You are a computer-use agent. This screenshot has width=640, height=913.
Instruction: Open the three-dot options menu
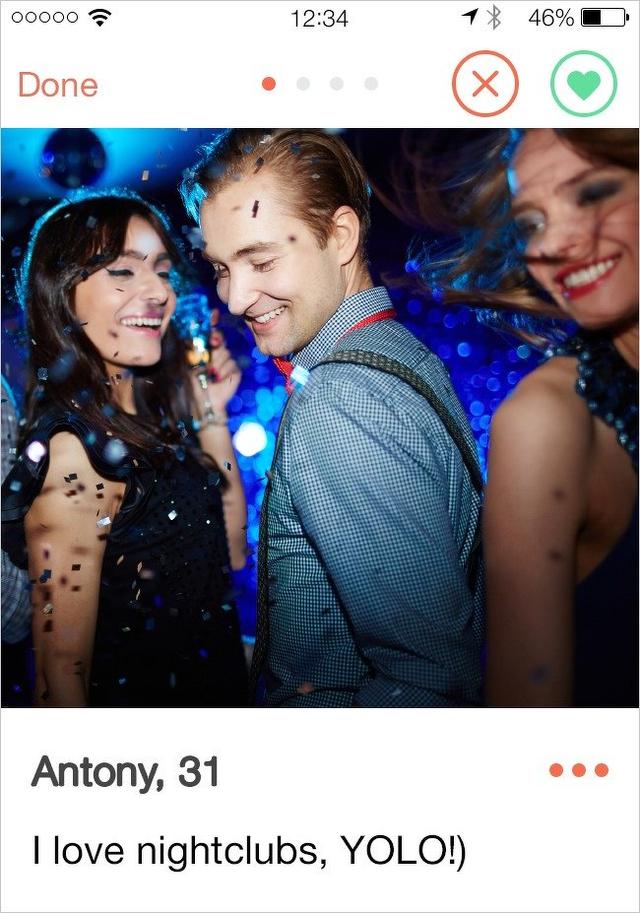pos(579,770)
